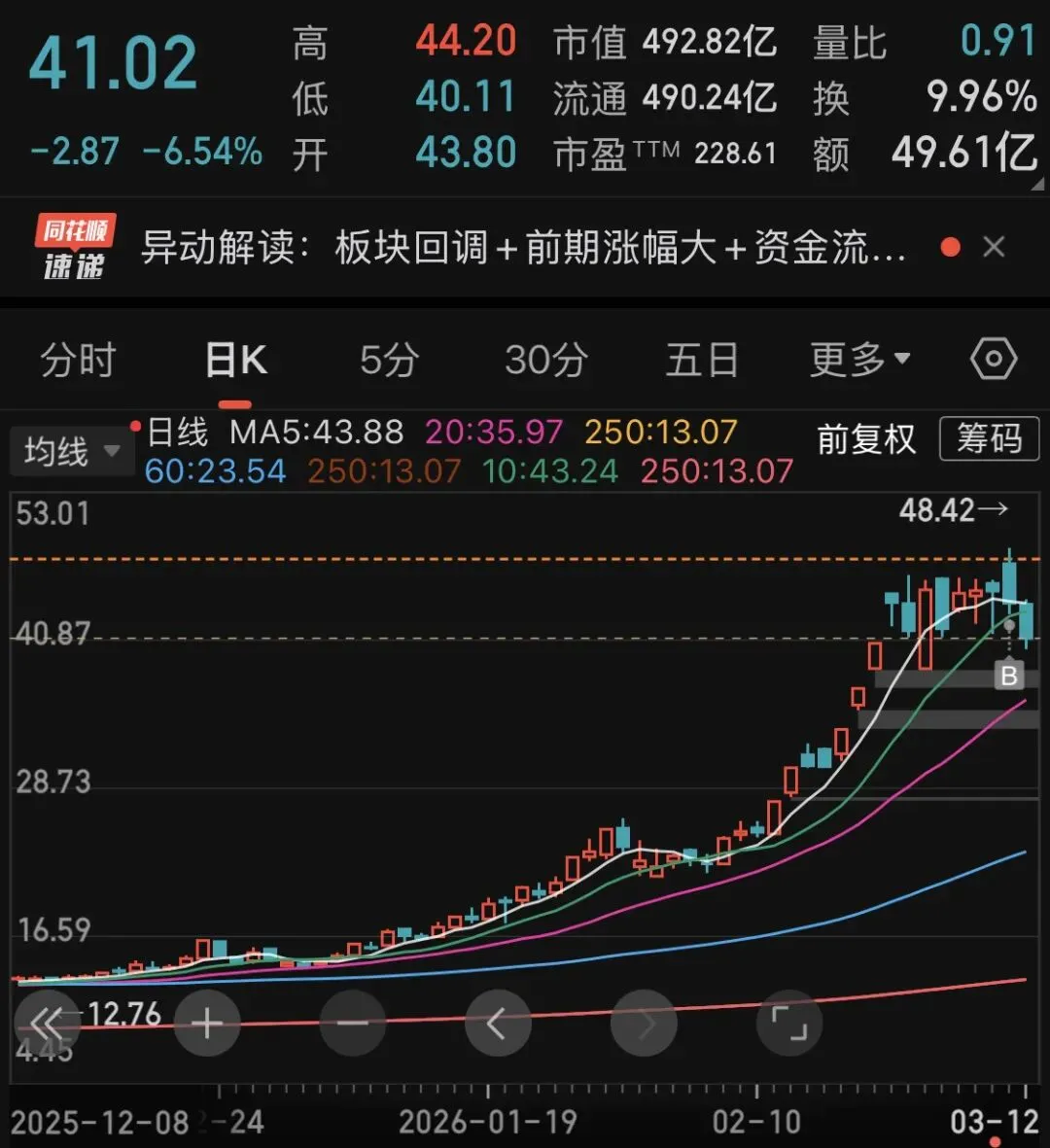
Task: Expand the 更多 chart period dropdown
Action: coord(859,361)
